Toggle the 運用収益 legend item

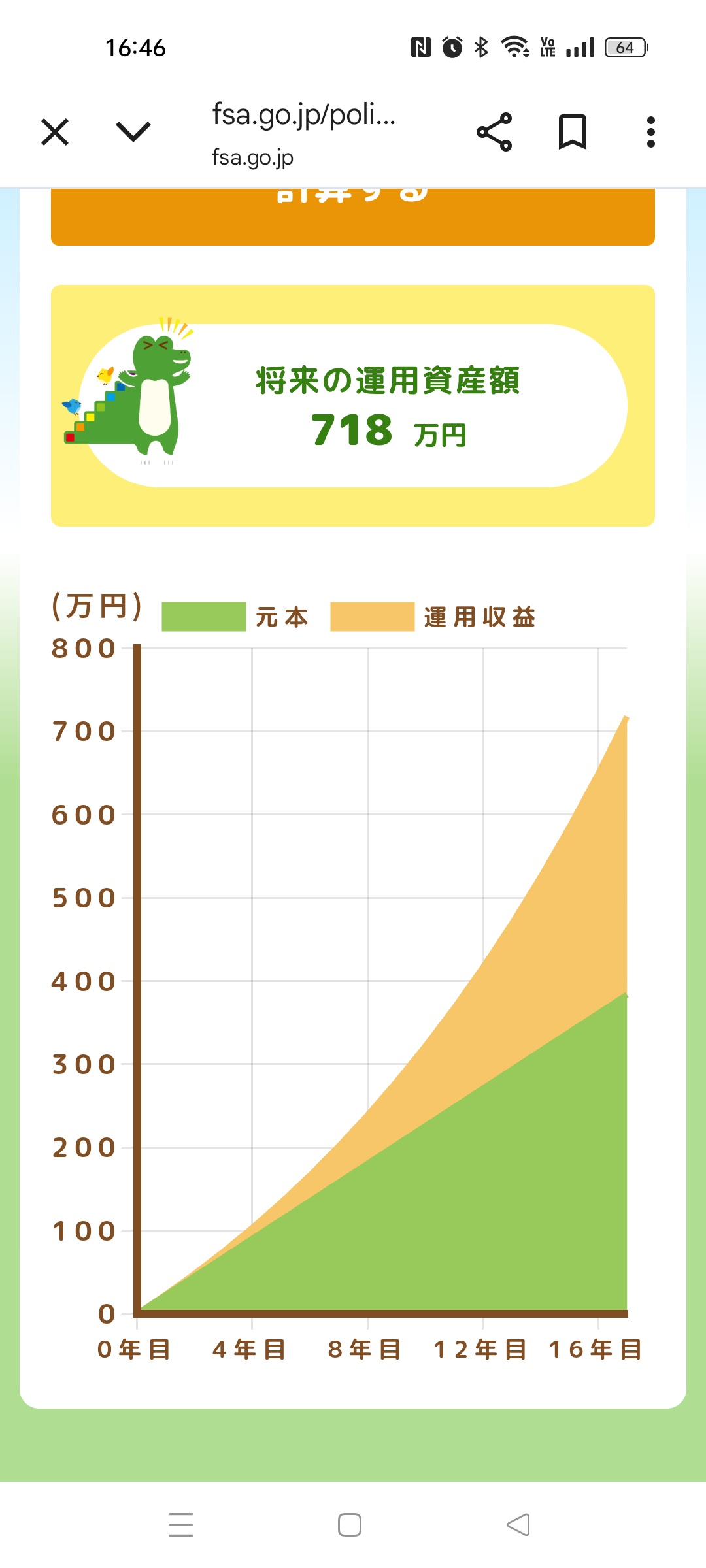point(433,617)
